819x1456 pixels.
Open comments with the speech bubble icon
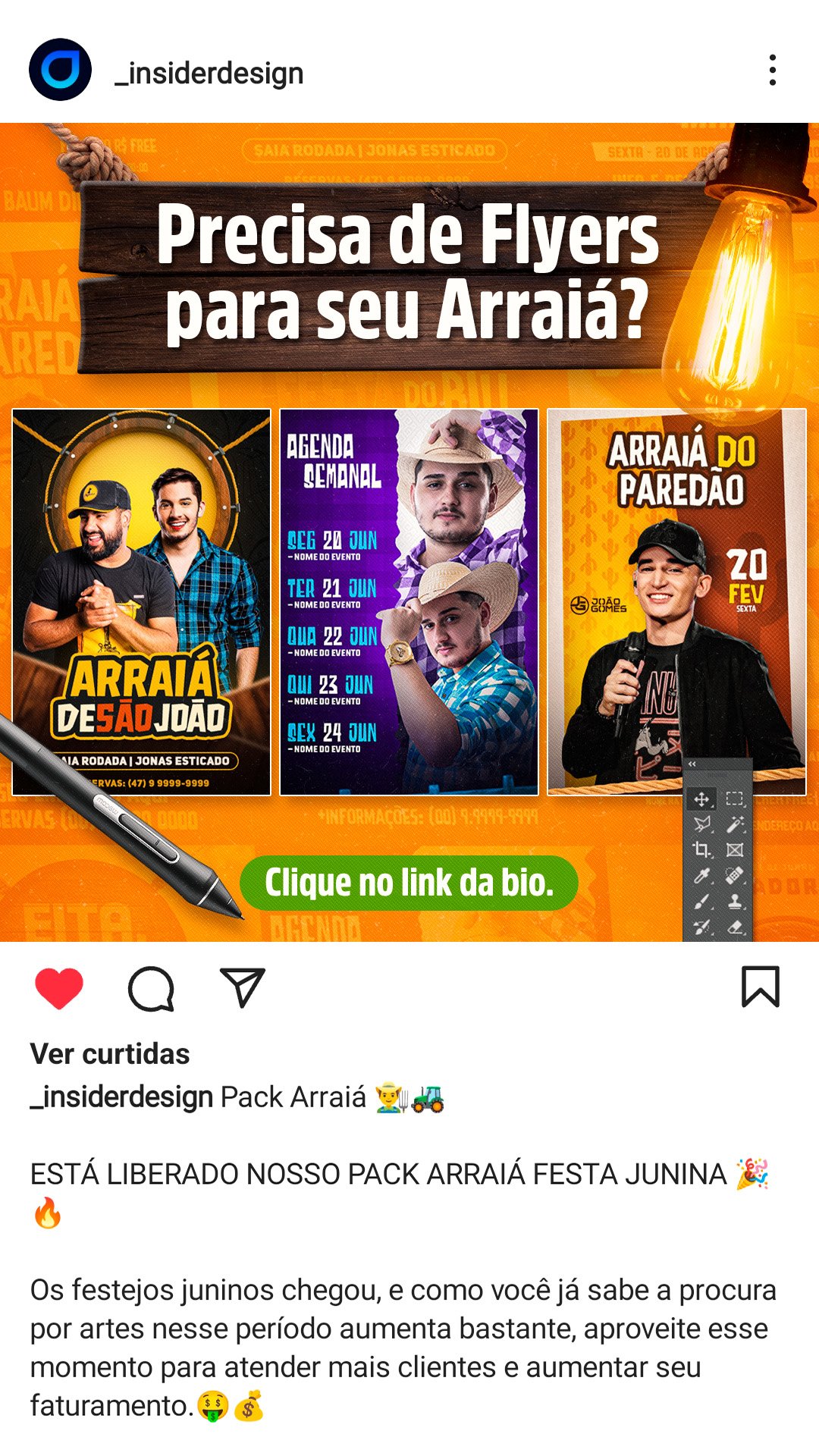point(151,988)
